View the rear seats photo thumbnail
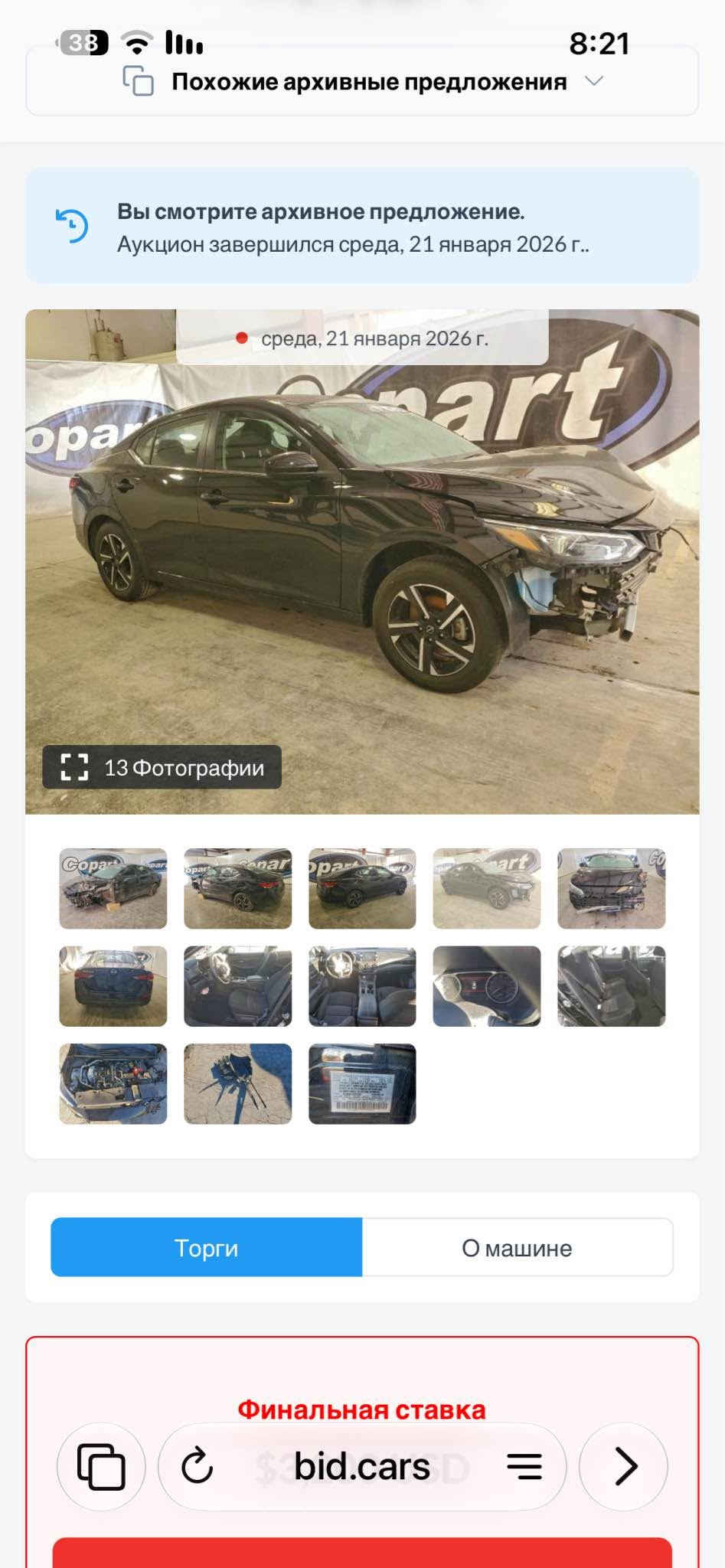 612,986
